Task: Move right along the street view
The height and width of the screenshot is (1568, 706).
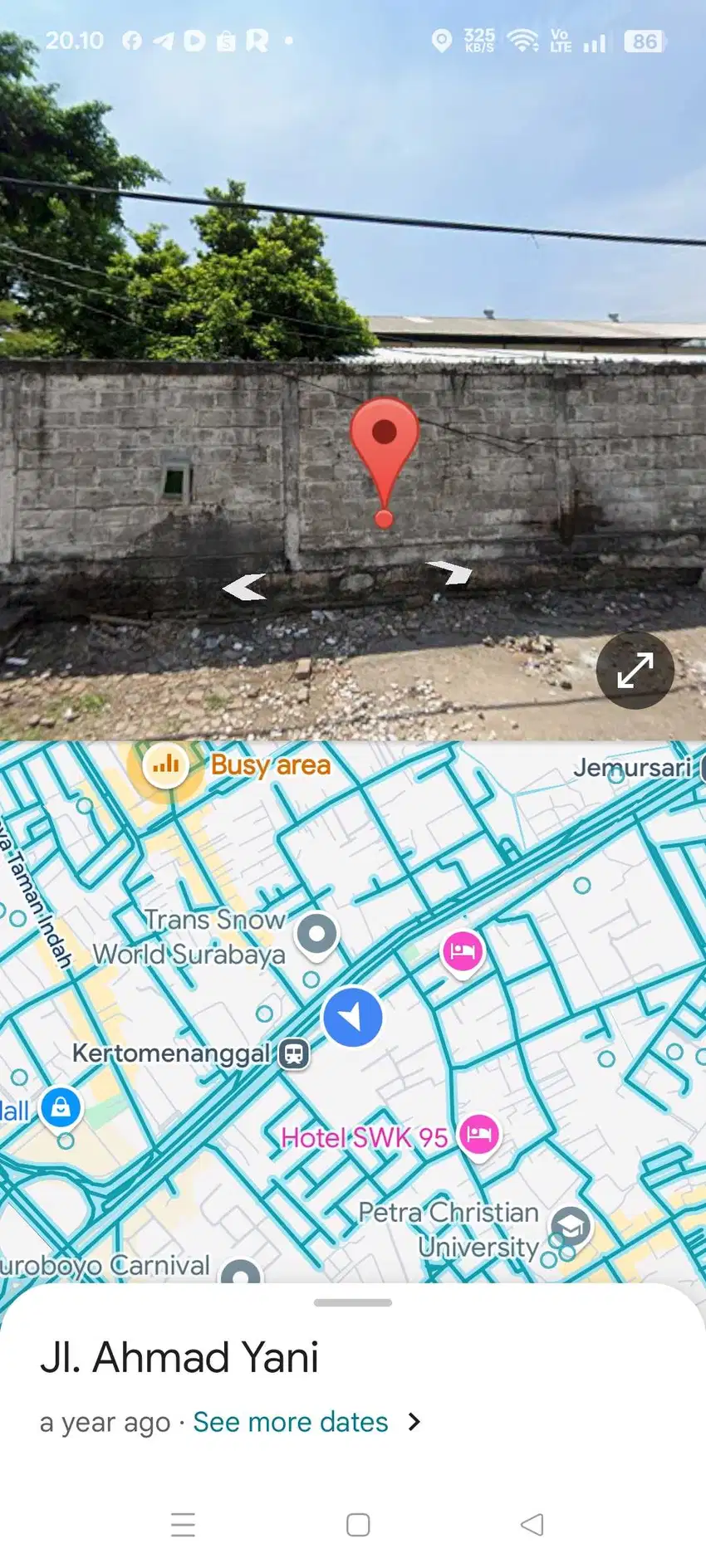Action: coord(450,572)
